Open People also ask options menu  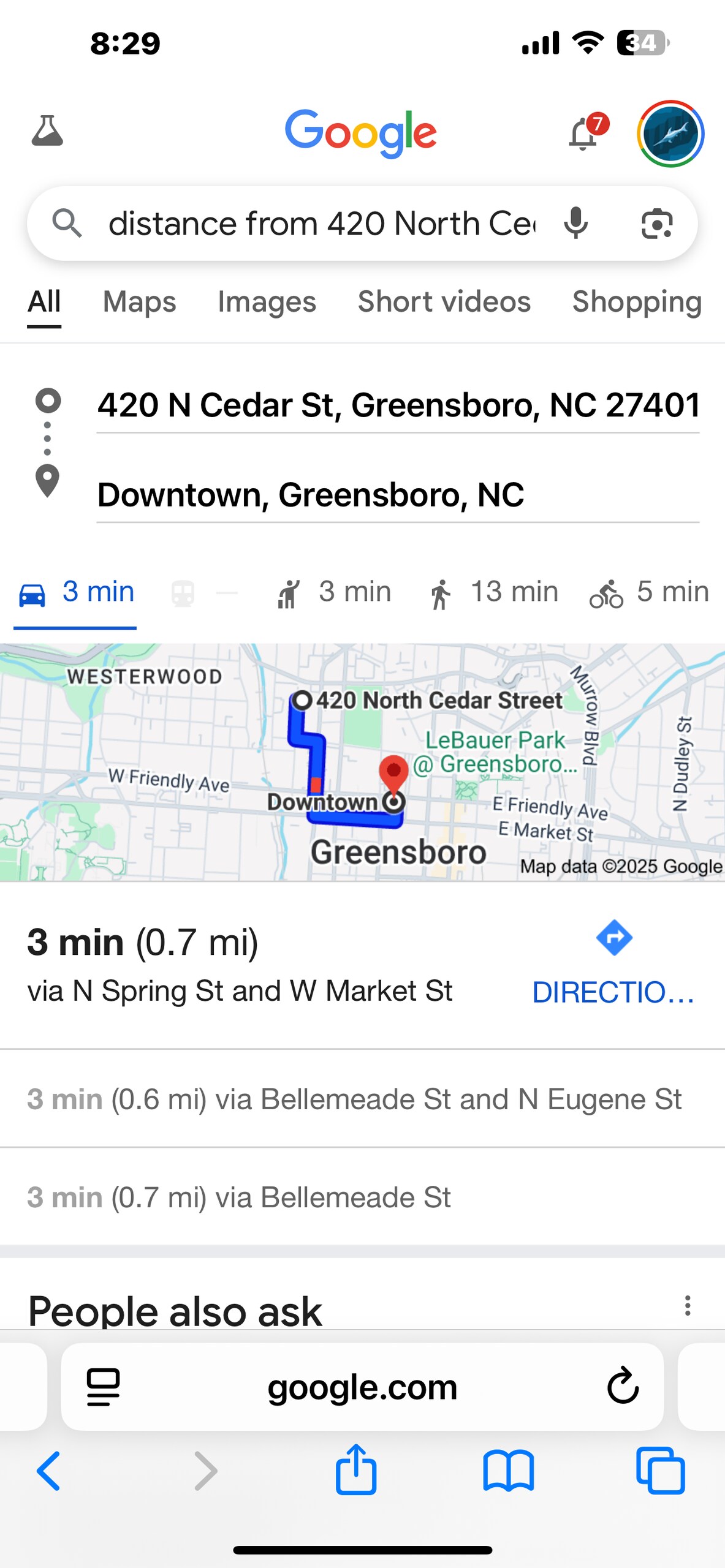click(x=688, y=1305)
